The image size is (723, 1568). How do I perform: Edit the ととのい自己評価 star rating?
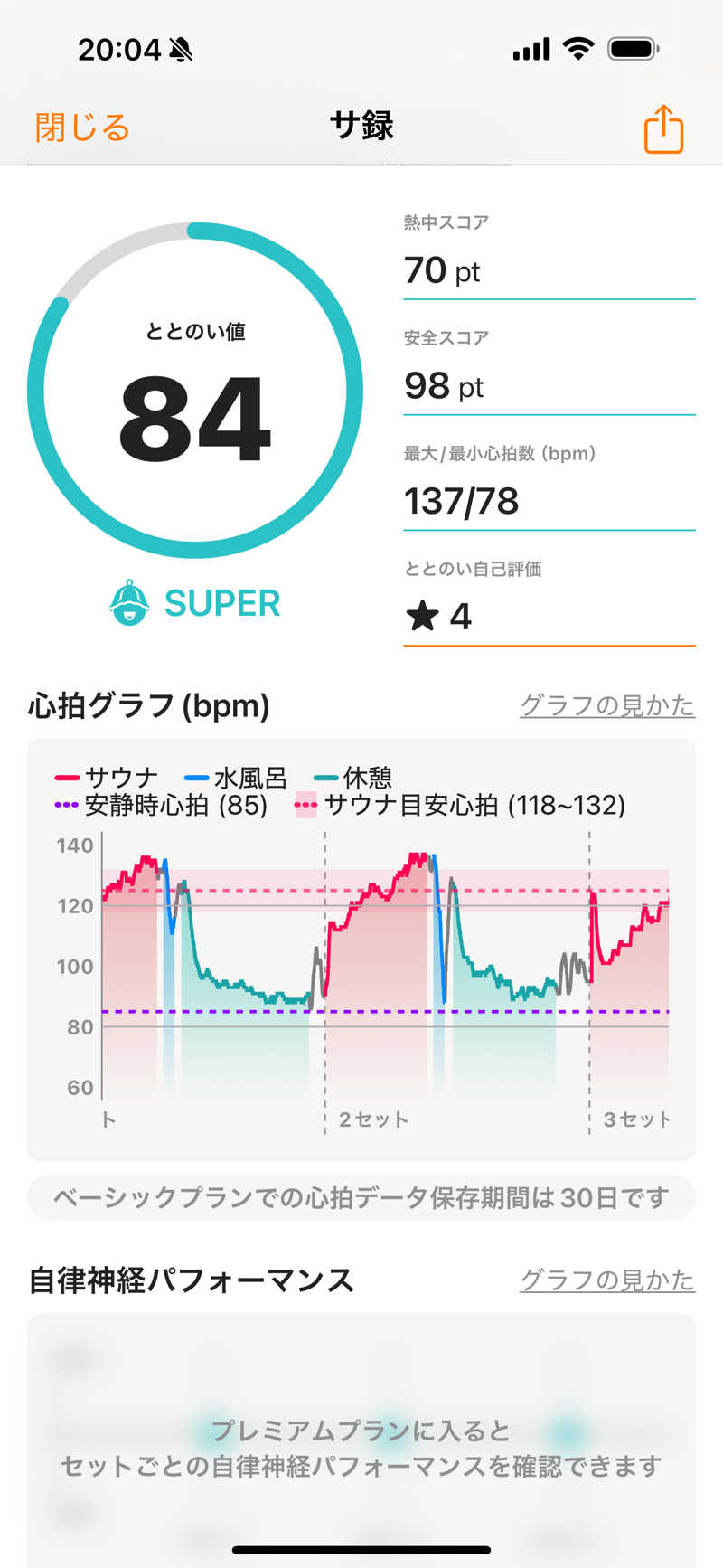click(548, 617)
